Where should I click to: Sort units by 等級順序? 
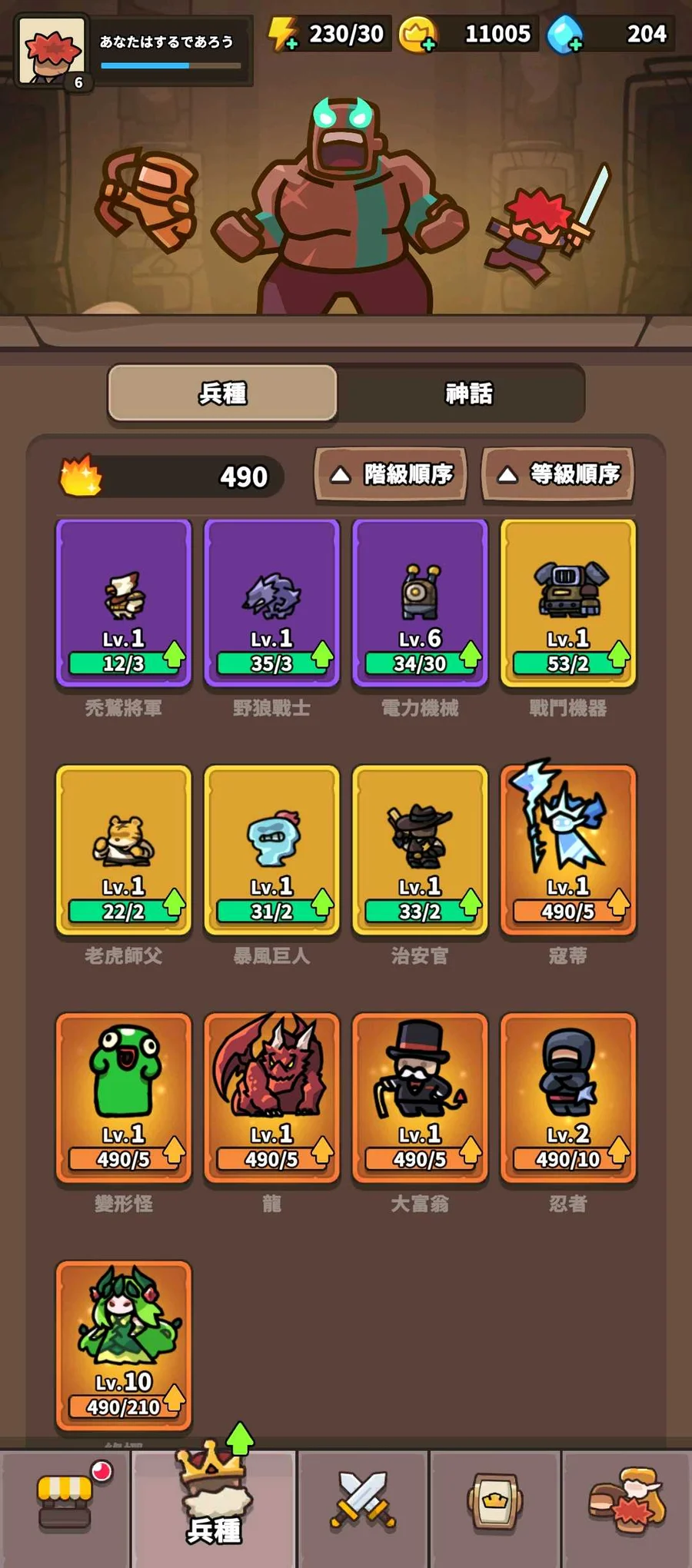pos(558,474)
